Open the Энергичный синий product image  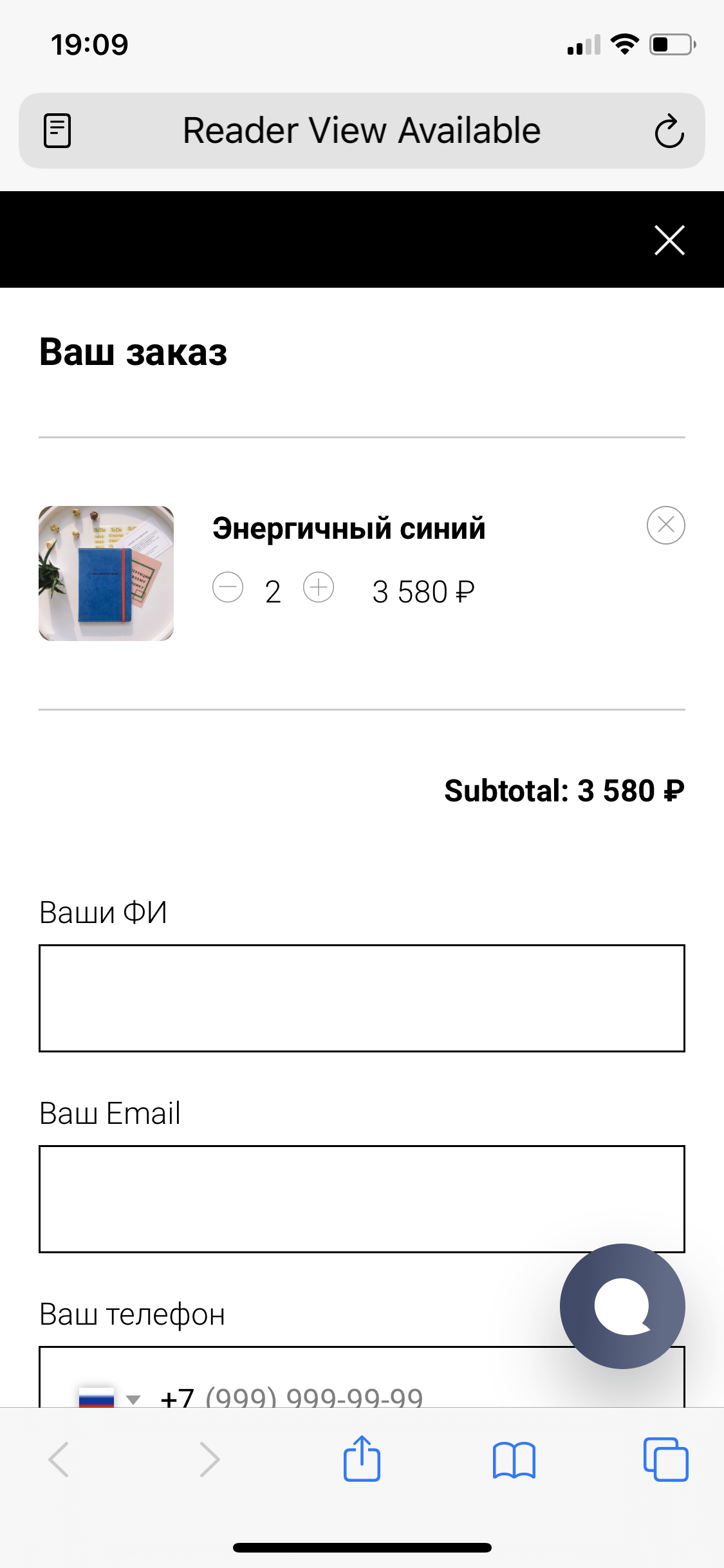pyautogui.click(x=106, y=573)
